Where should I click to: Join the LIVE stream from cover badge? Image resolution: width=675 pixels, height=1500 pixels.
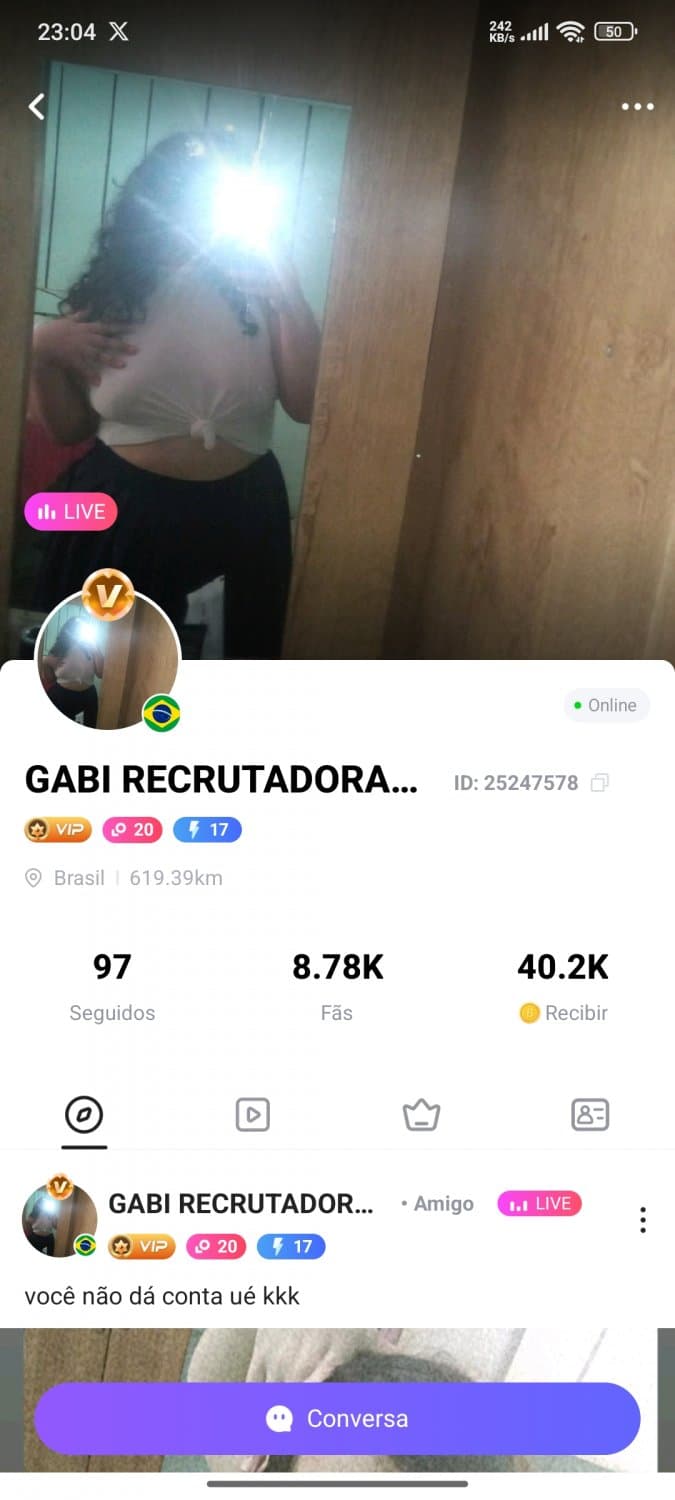click(x=71, y=512)
